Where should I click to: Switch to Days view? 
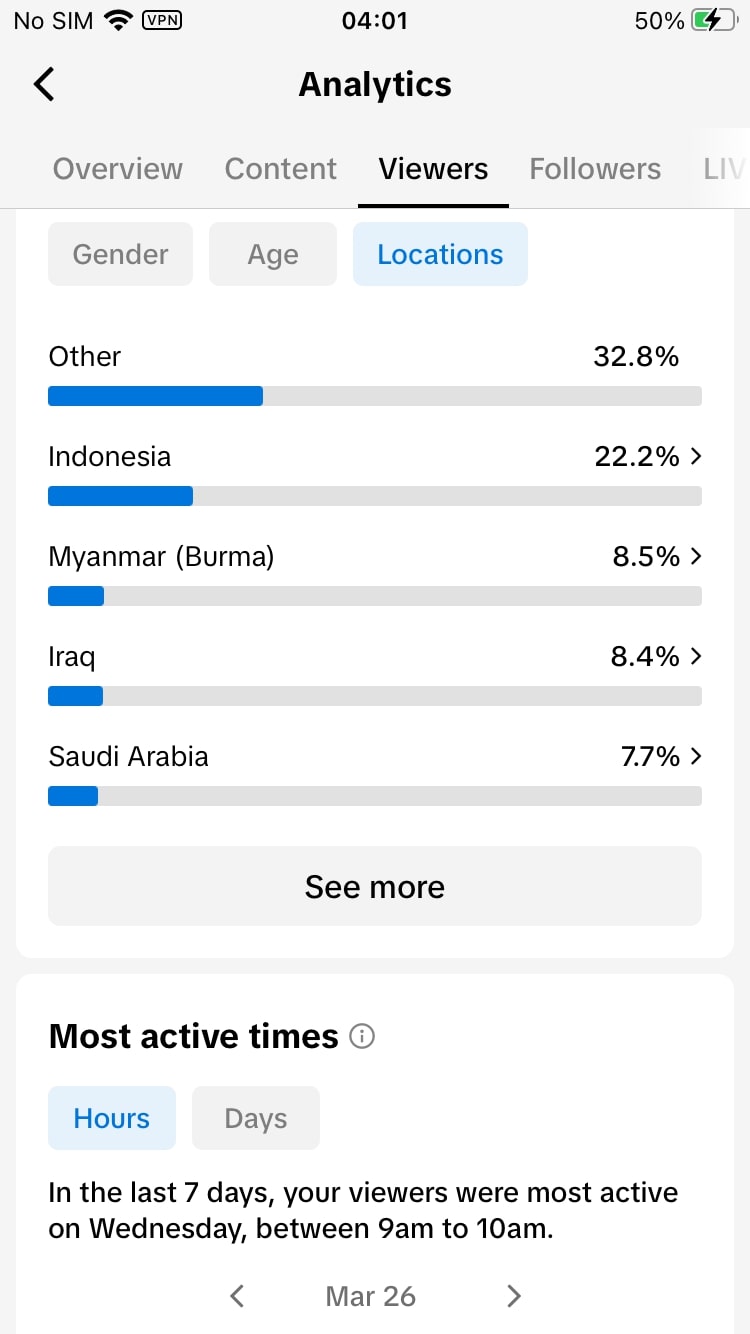click(256, 1118)
